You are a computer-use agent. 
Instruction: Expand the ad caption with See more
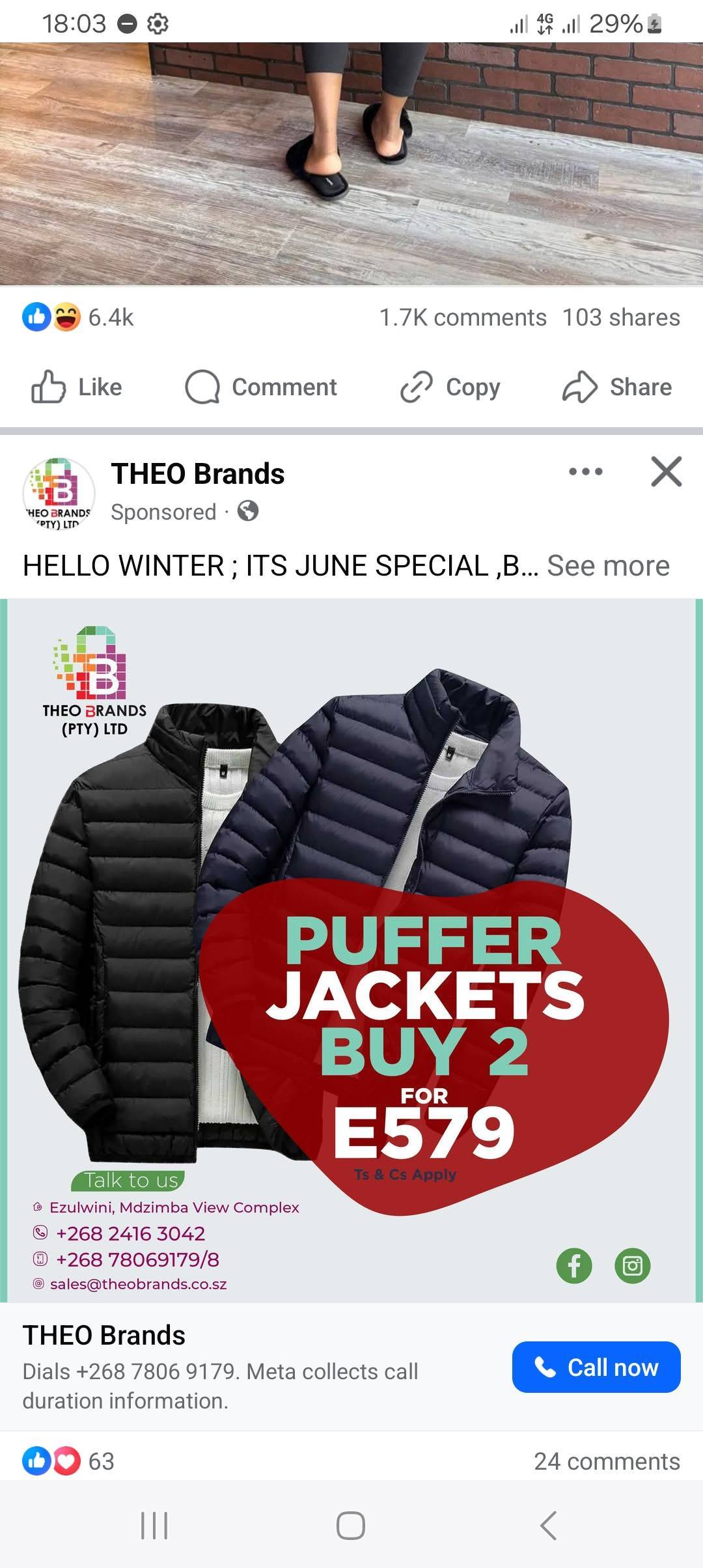(607, 566)
